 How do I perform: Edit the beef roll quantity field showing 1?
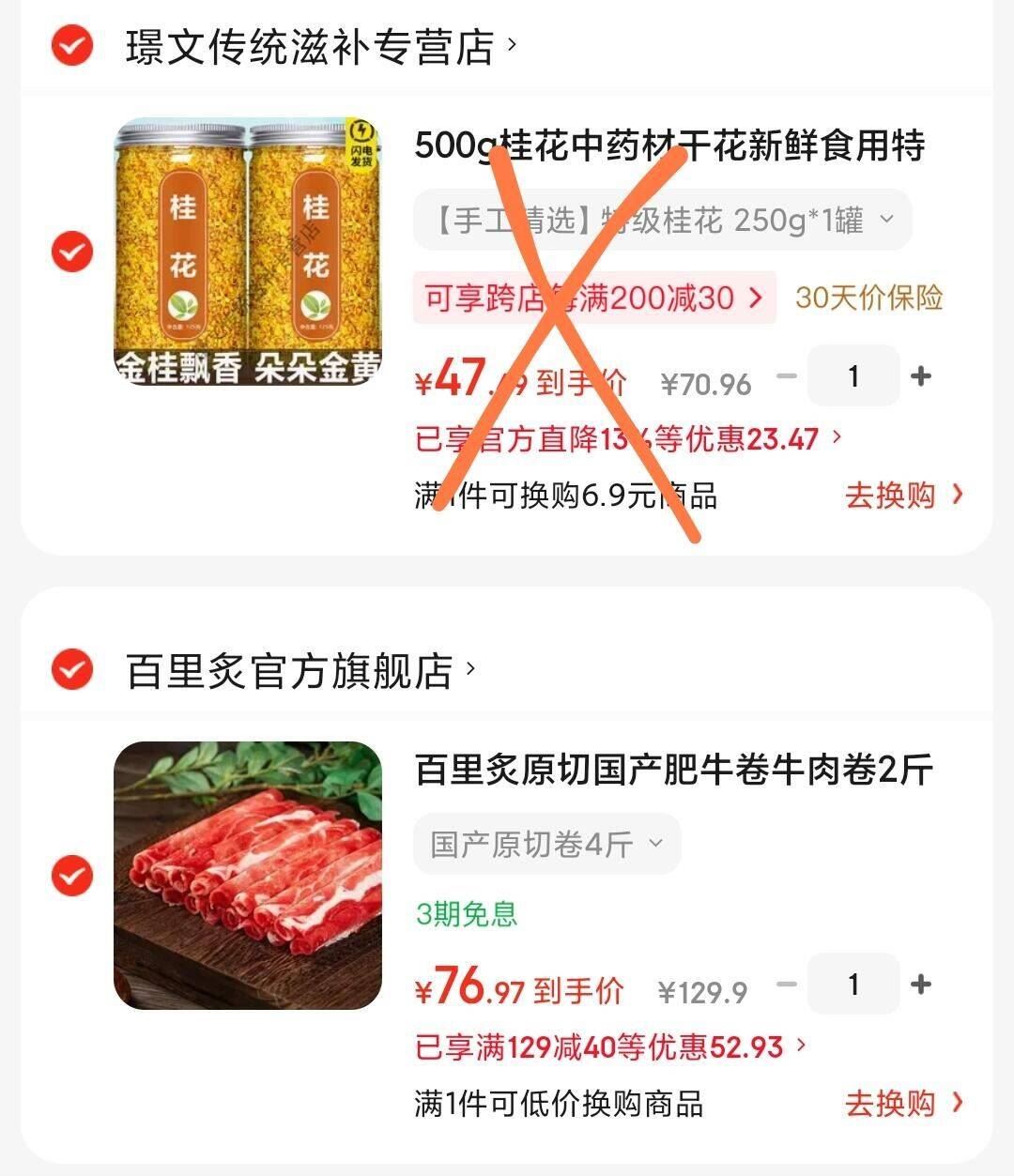(x=853, y=984)
